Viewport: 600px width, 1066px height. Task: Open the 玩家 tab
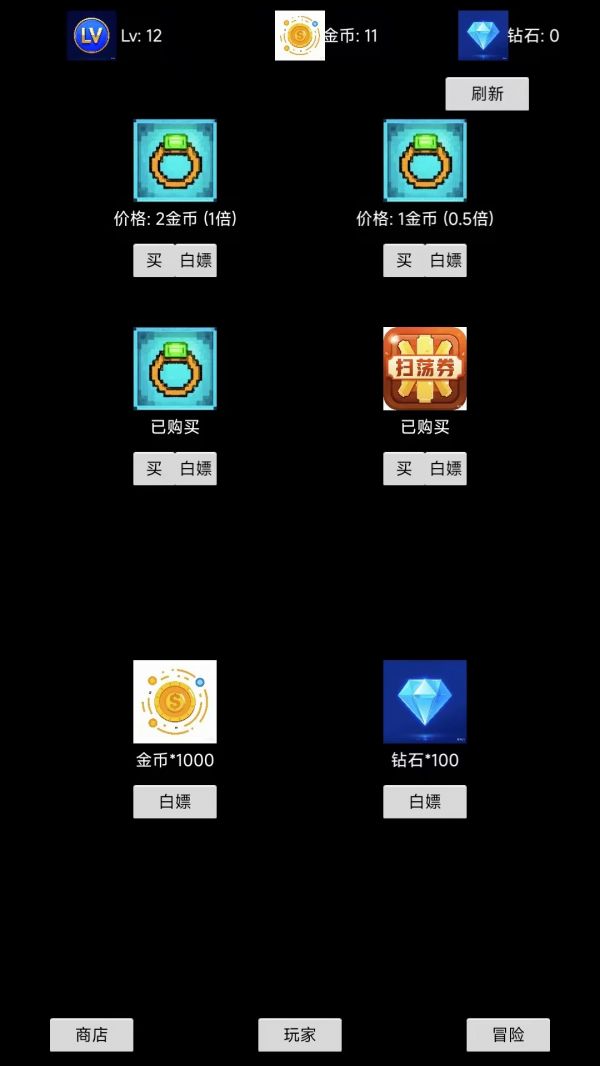(300, 1035)
